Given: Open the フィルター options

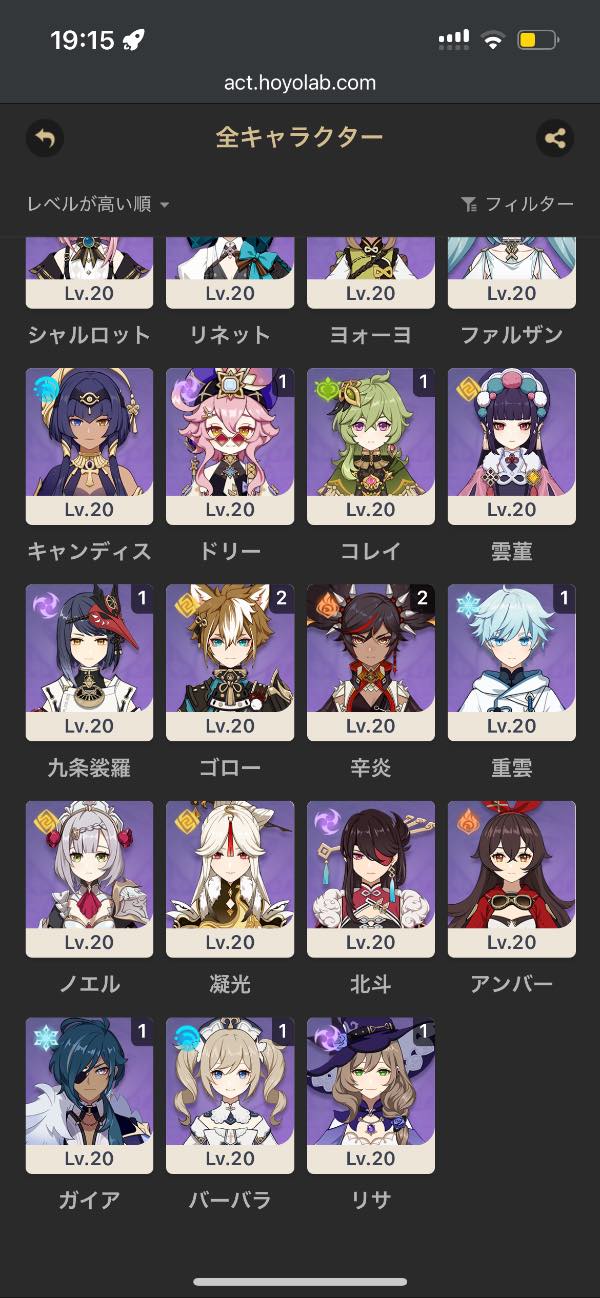Looking at the screenshot, I should tap(517, 204).
